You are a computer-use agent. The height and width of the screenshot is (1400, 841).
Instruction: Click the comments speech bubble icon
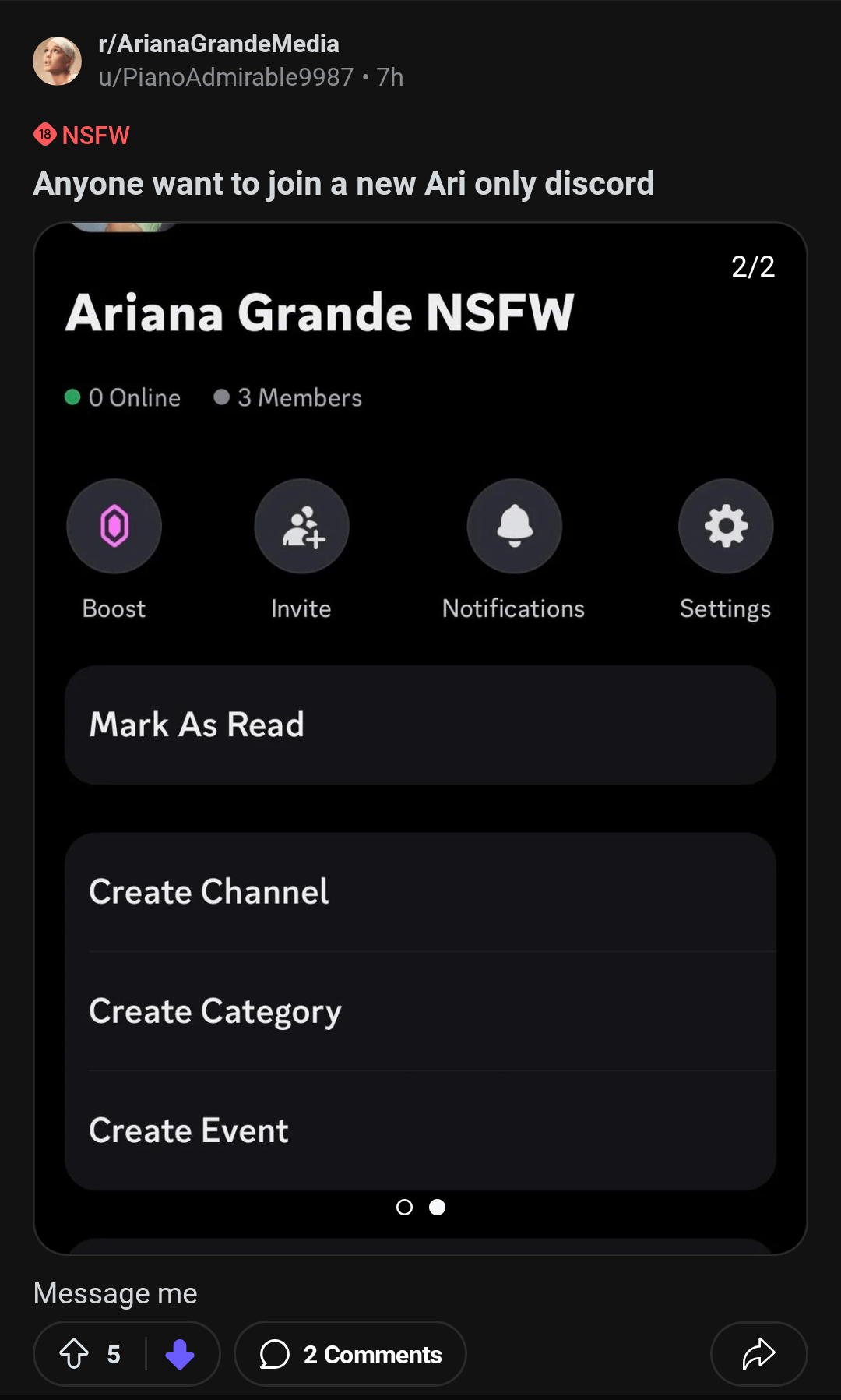pyautogui.click(x=274, y=1354)
